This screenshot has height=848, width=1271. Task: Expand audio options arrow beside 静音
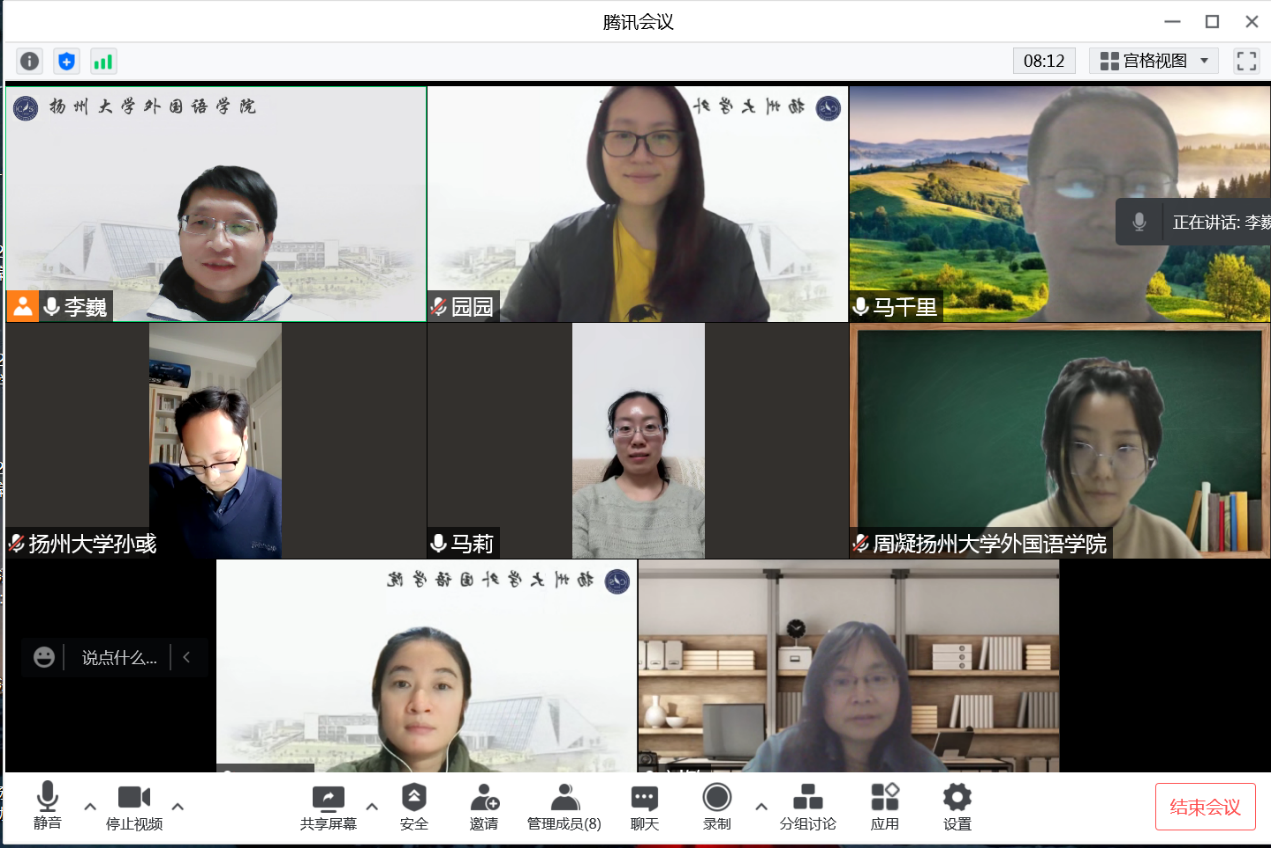90,806
